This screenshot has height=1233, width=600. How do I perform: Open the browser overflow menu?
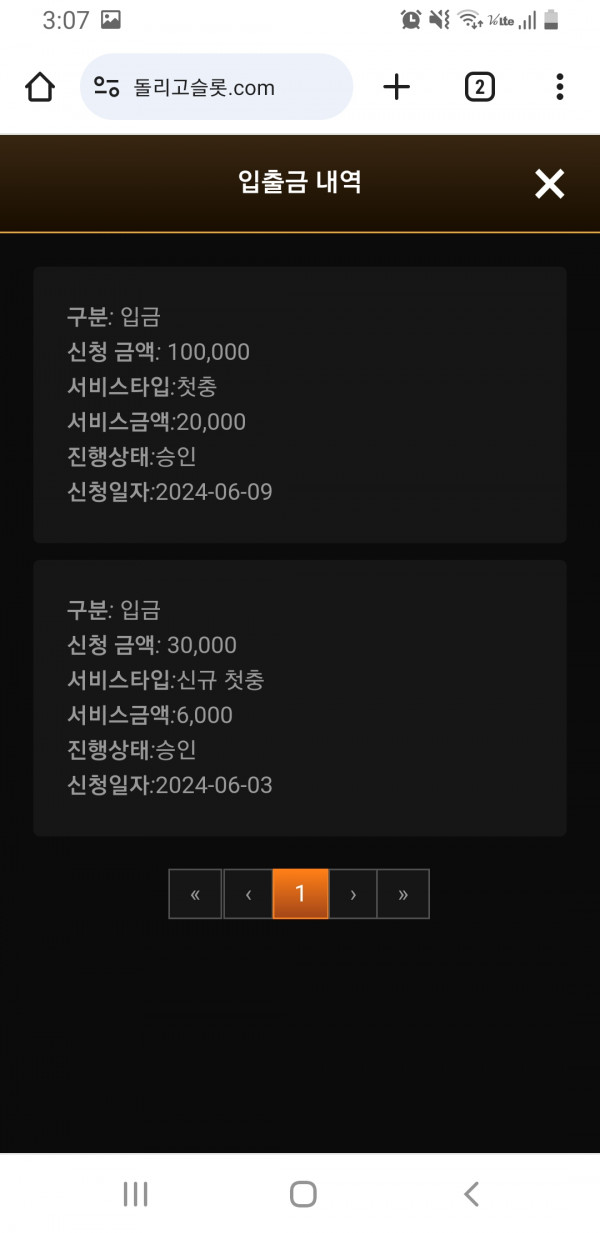(560, 88)
